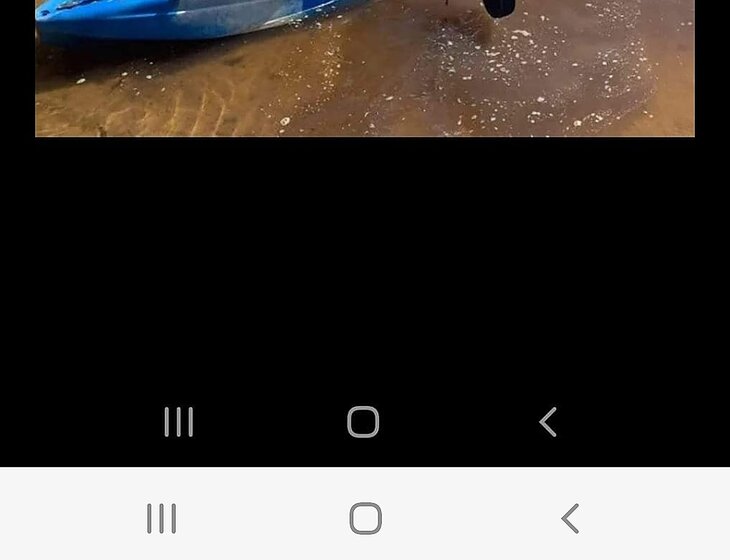Viewport: 730px width, 560px height.
Task: Go home using the light navigation bar's button
Action: click(x=365, y=518)
